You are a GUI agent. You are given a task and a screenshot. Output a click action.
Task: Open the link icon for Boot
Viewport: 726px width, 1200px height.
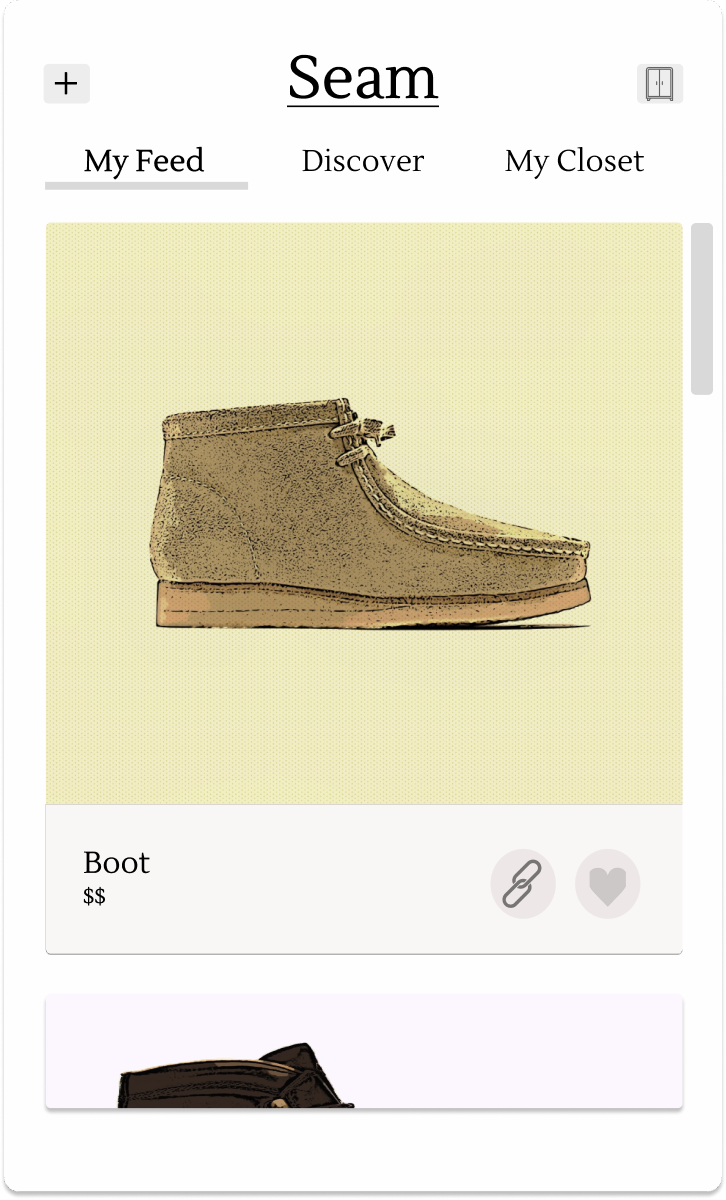click(x=522, y=884)
